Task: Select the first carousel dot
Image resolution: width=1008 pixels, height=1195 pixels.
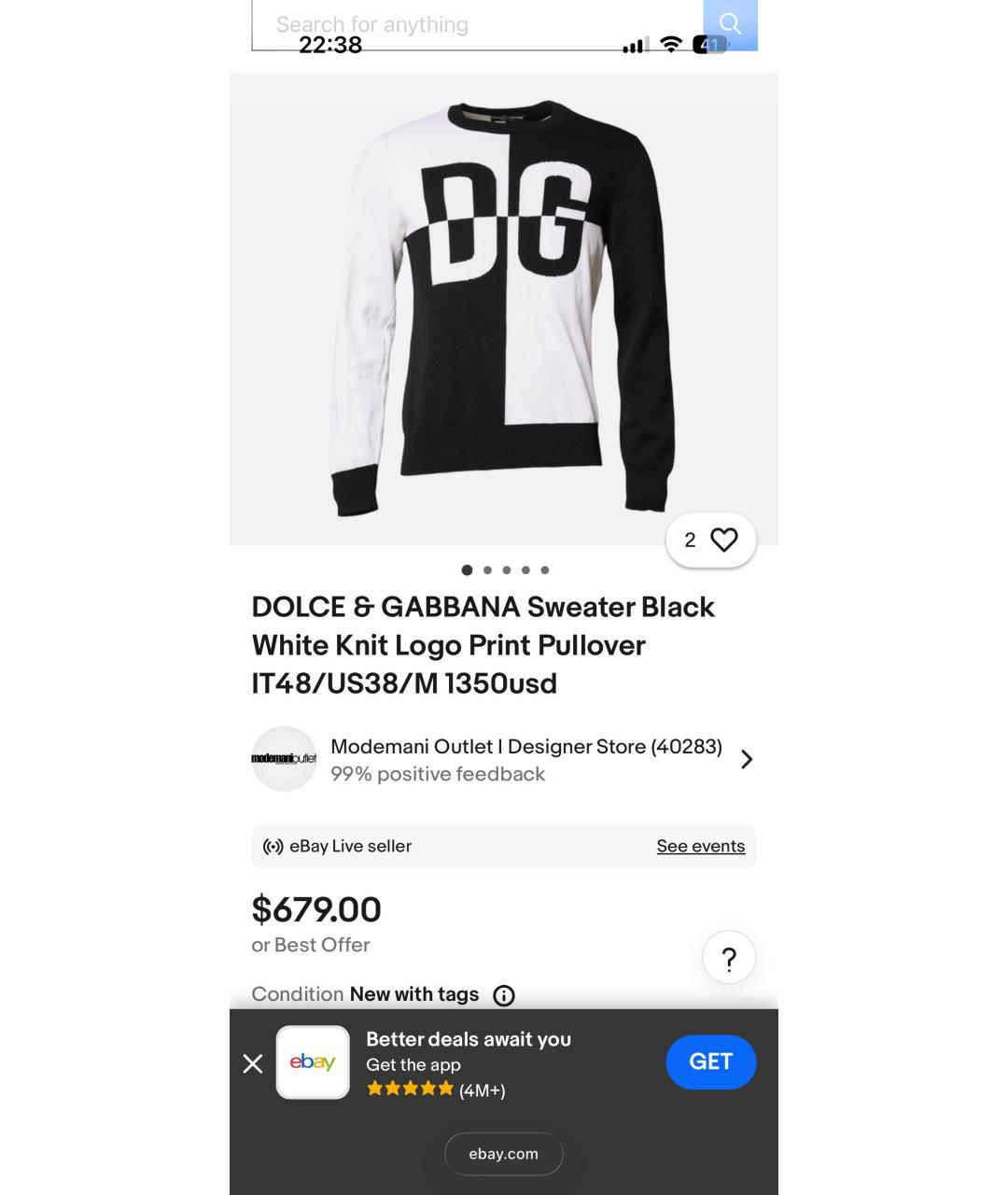Action: [x=466, y=569]
